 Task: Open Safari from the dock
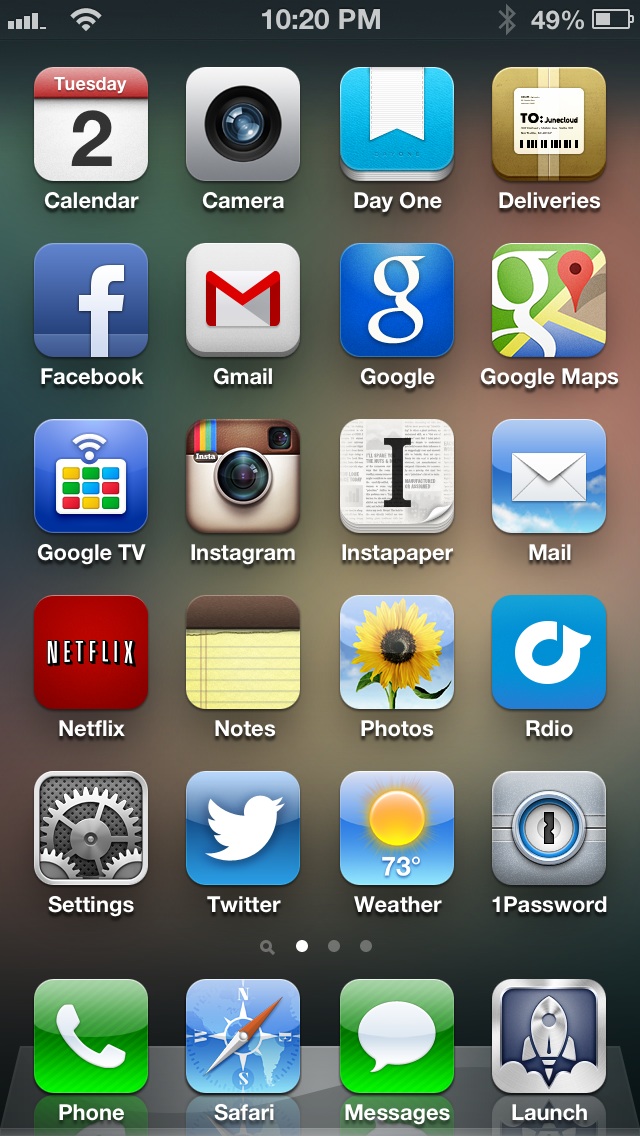click(x=243, y=1036)
